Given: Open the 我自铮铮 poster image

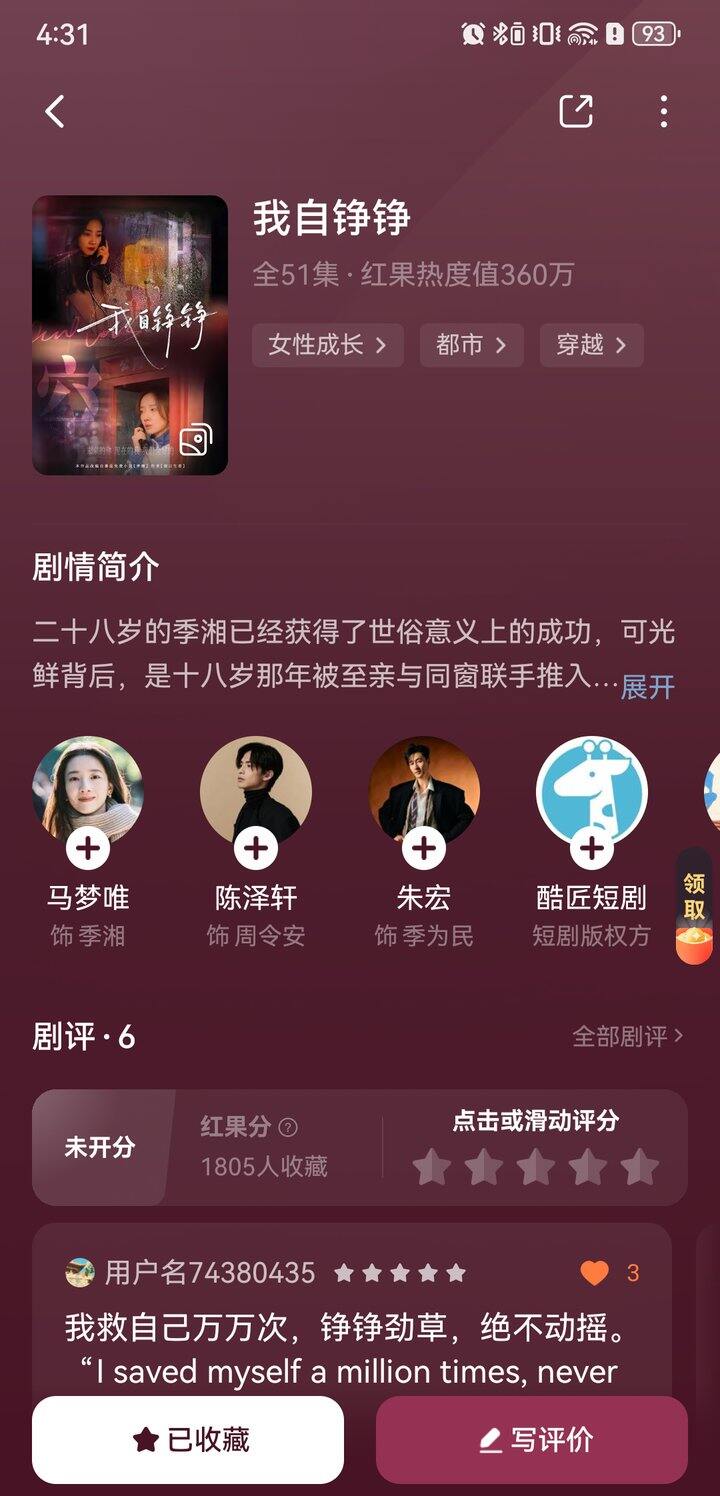Looking at the screenshot, I should pyautogui.click(x=130, y=335).
